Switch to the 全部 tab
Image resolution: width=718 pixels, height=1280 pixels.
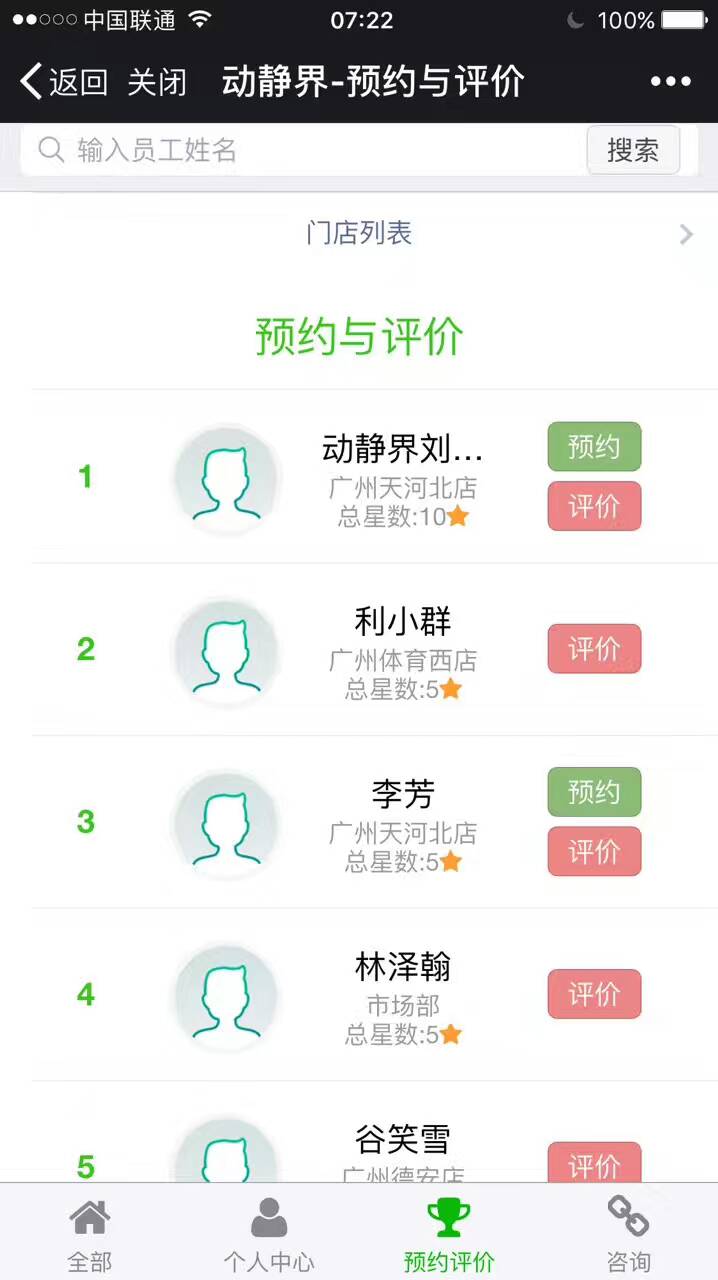pos(90,1233)
